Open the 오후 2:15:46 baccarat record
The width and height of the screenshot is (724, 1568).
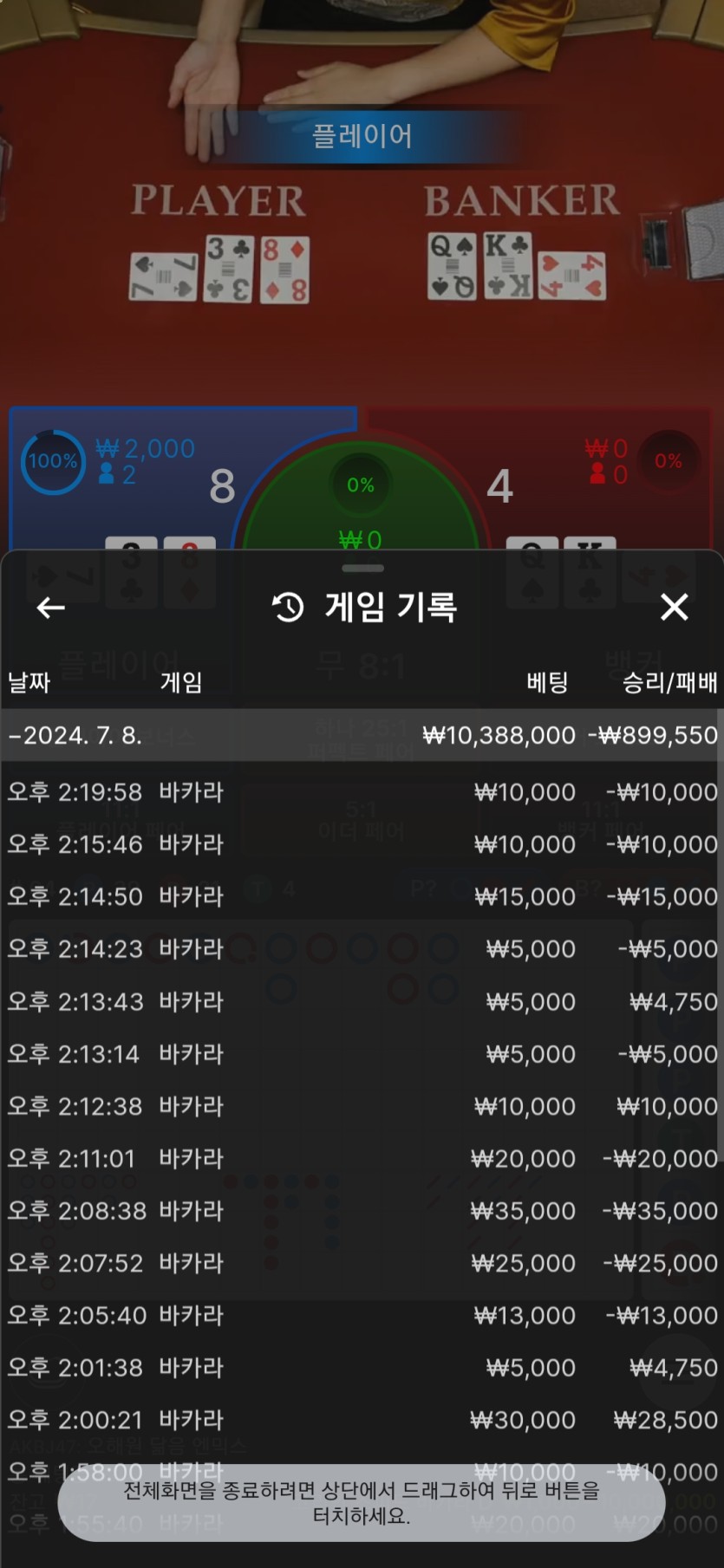362,844
